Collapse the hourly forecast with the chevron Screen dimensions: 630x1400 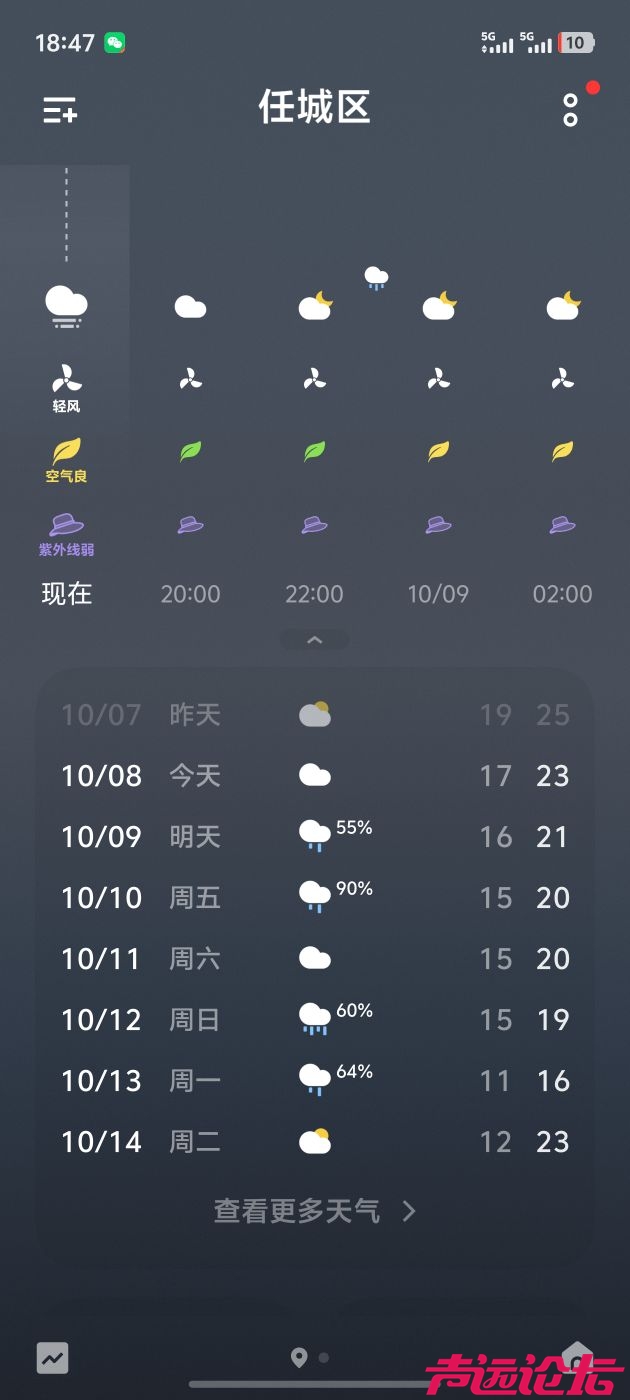coord(315,640)
